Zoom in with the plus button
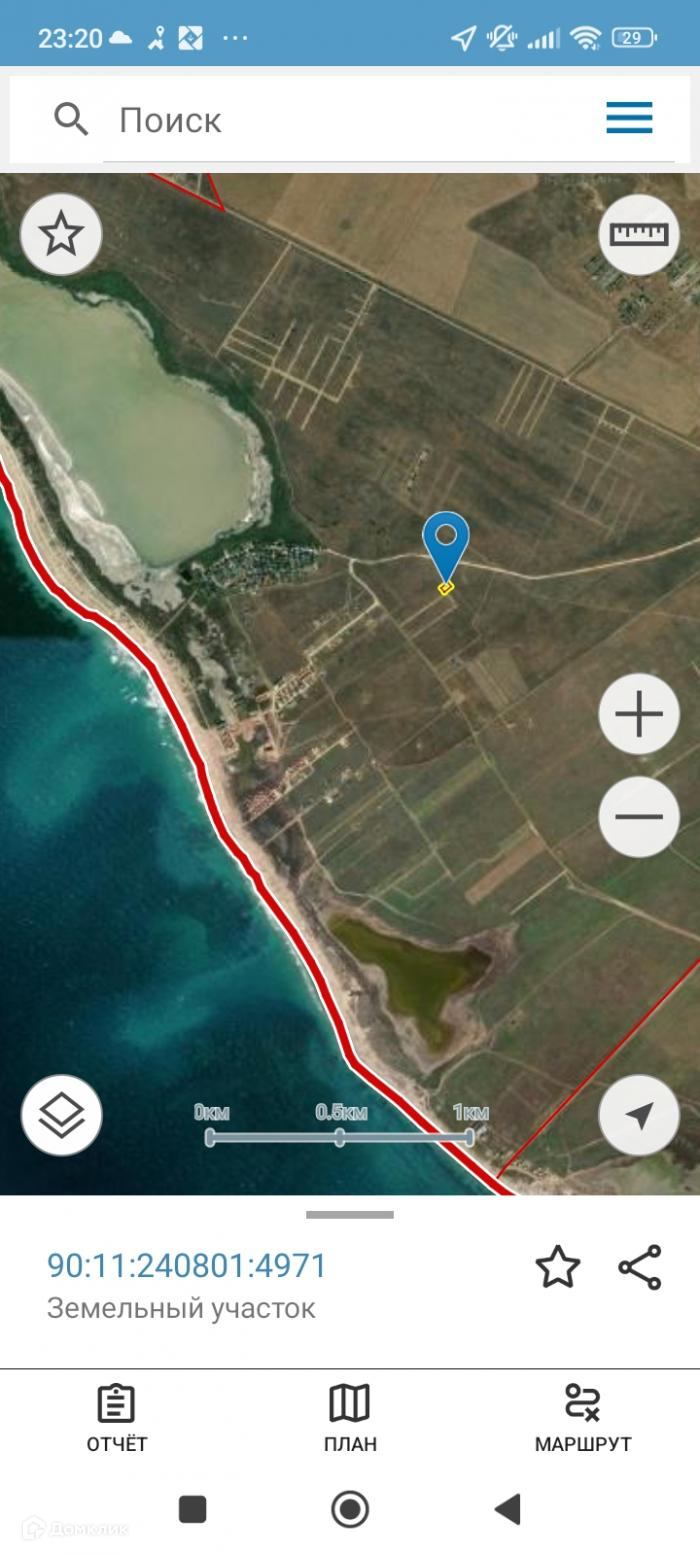The width and height of the screenshot is (700, 1555). pyautogui.click(x=639, y=714)
